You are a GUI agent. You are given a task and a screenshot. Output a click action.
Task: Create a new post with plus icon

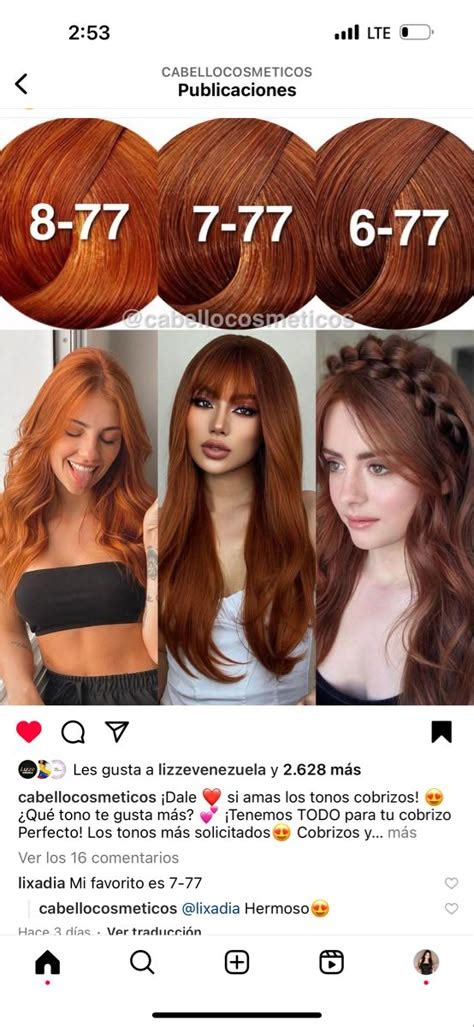coord(237,962)
